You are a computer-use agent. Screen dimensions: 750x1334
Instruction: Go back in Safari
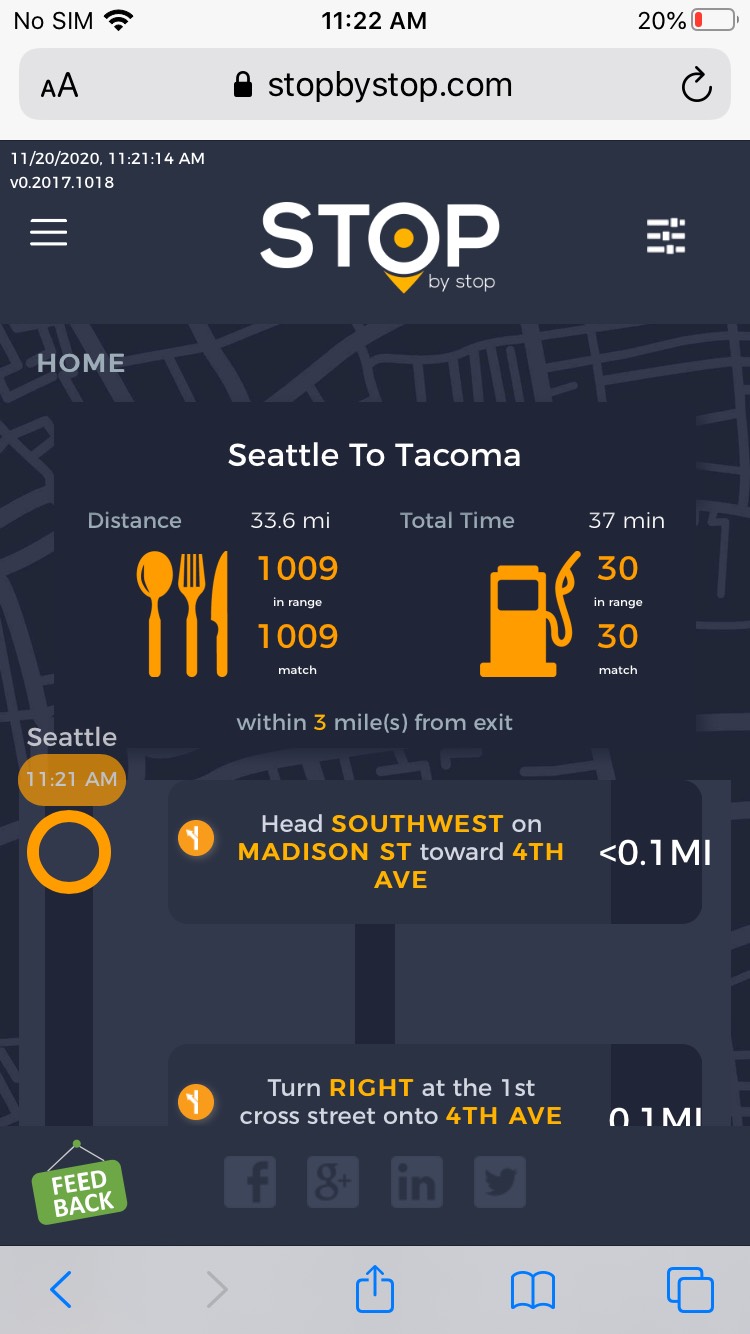click(x=61, y=1290)
